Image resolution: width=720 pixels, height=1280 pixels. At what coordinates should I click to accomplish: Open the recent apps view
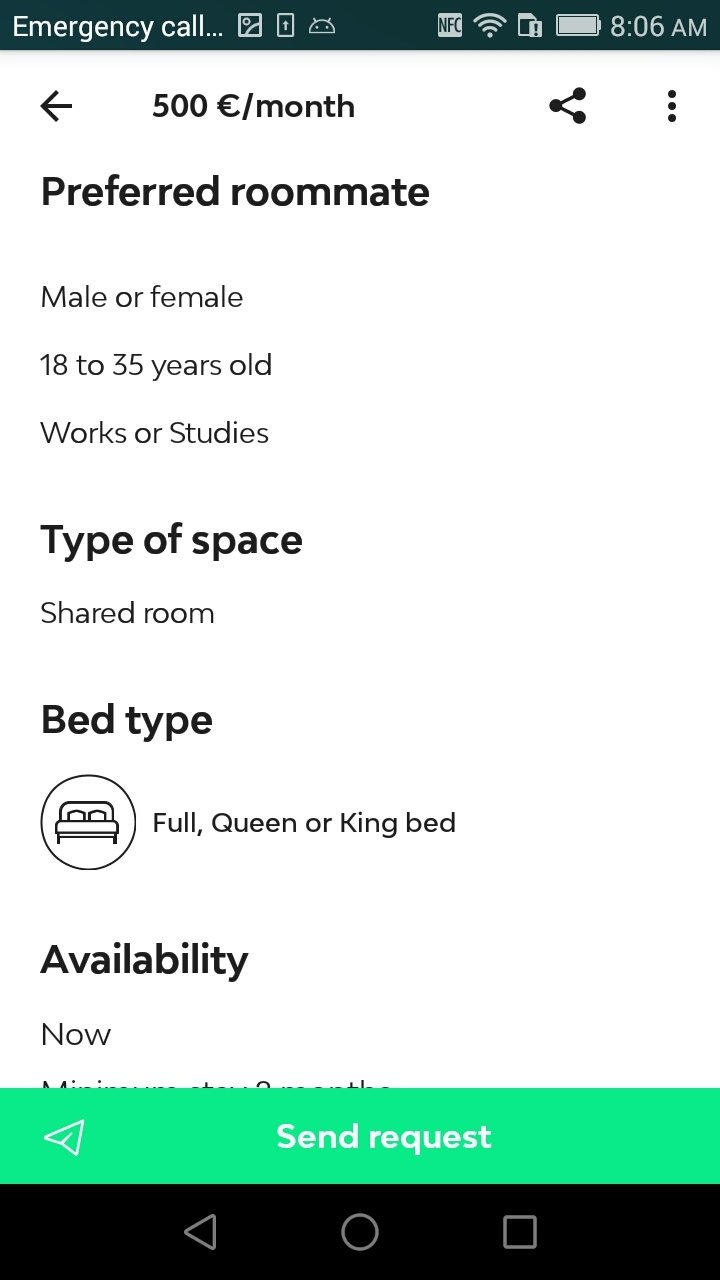[x=519, y=1232]
